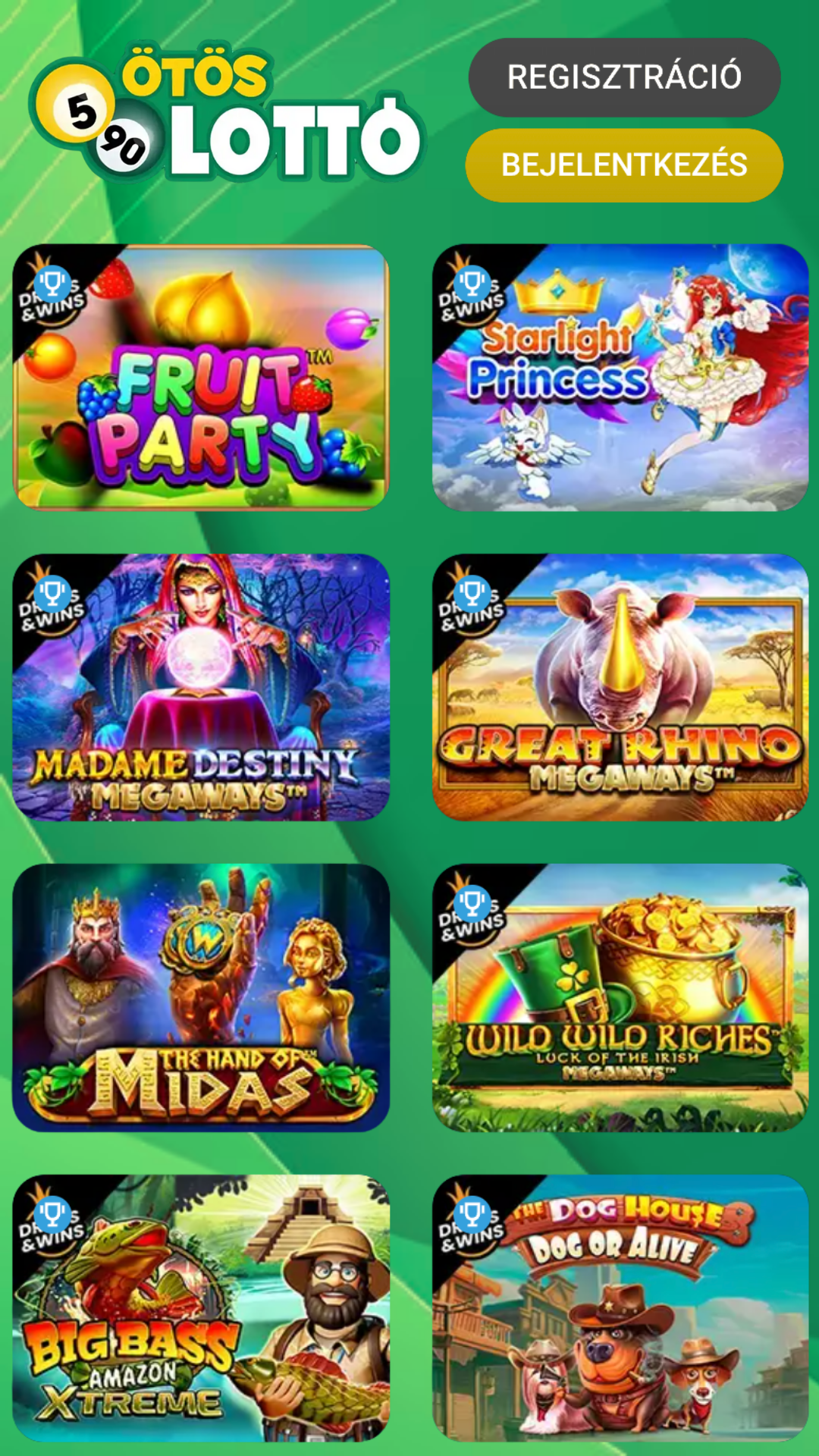This screenshot has height=1456, width=819.
Task: Launch Madame Destiny Megaways
Action: pyautogui.click(x=201, y=687)
